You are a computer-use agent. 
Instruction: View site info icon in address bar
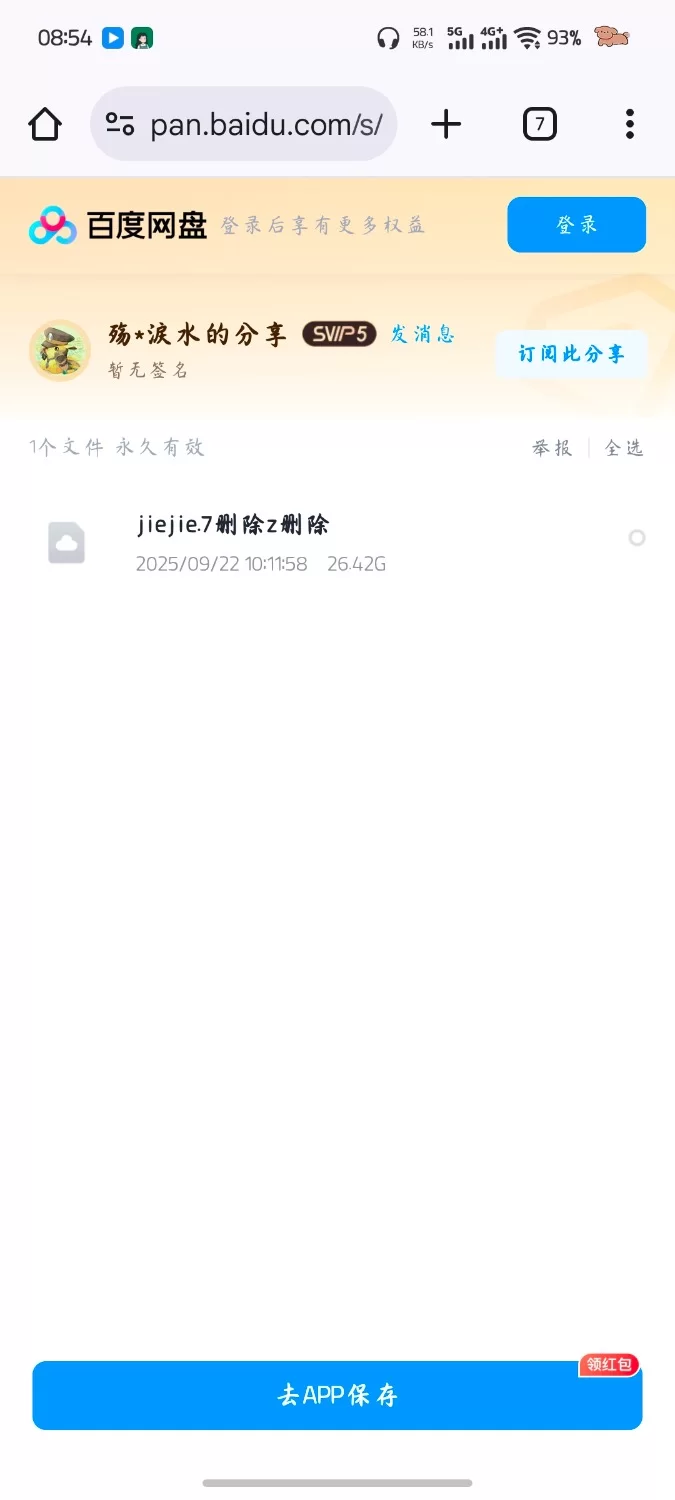coord(120,125)
